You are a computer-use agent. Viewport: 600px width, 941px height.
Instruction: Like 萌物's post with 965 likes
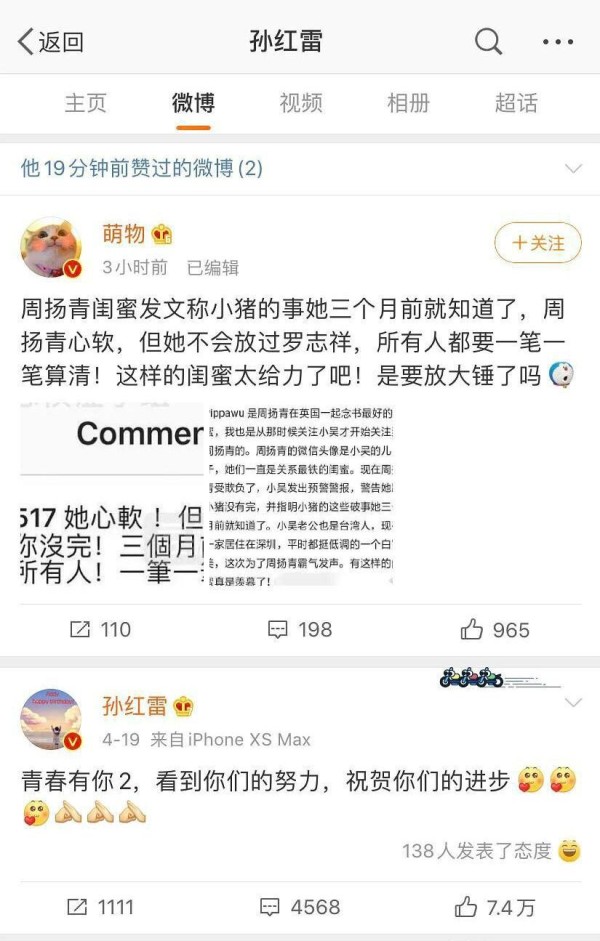pyautogui.click(x=495, y=630)
